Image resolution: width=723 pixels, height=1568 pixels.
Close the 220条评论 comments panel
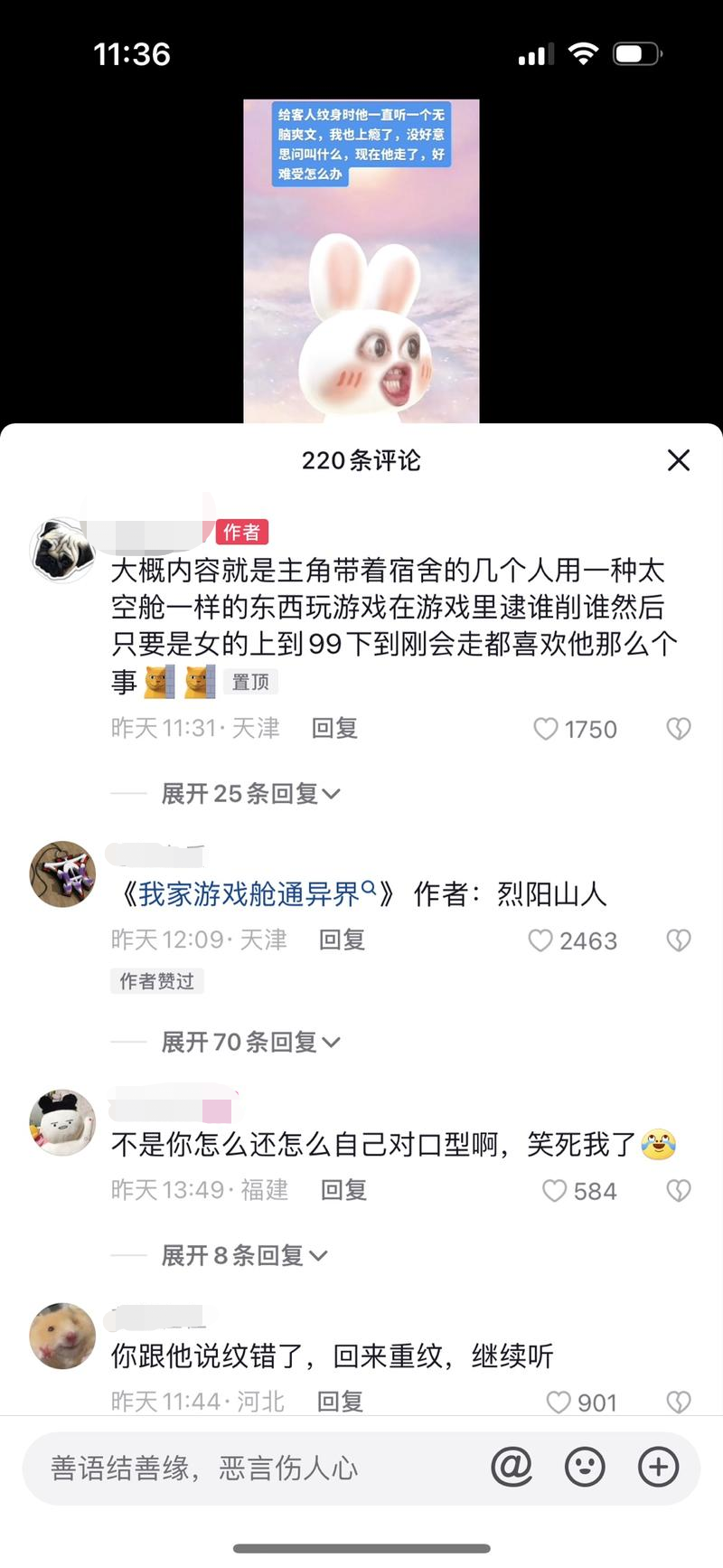click(x=678, y=460)
